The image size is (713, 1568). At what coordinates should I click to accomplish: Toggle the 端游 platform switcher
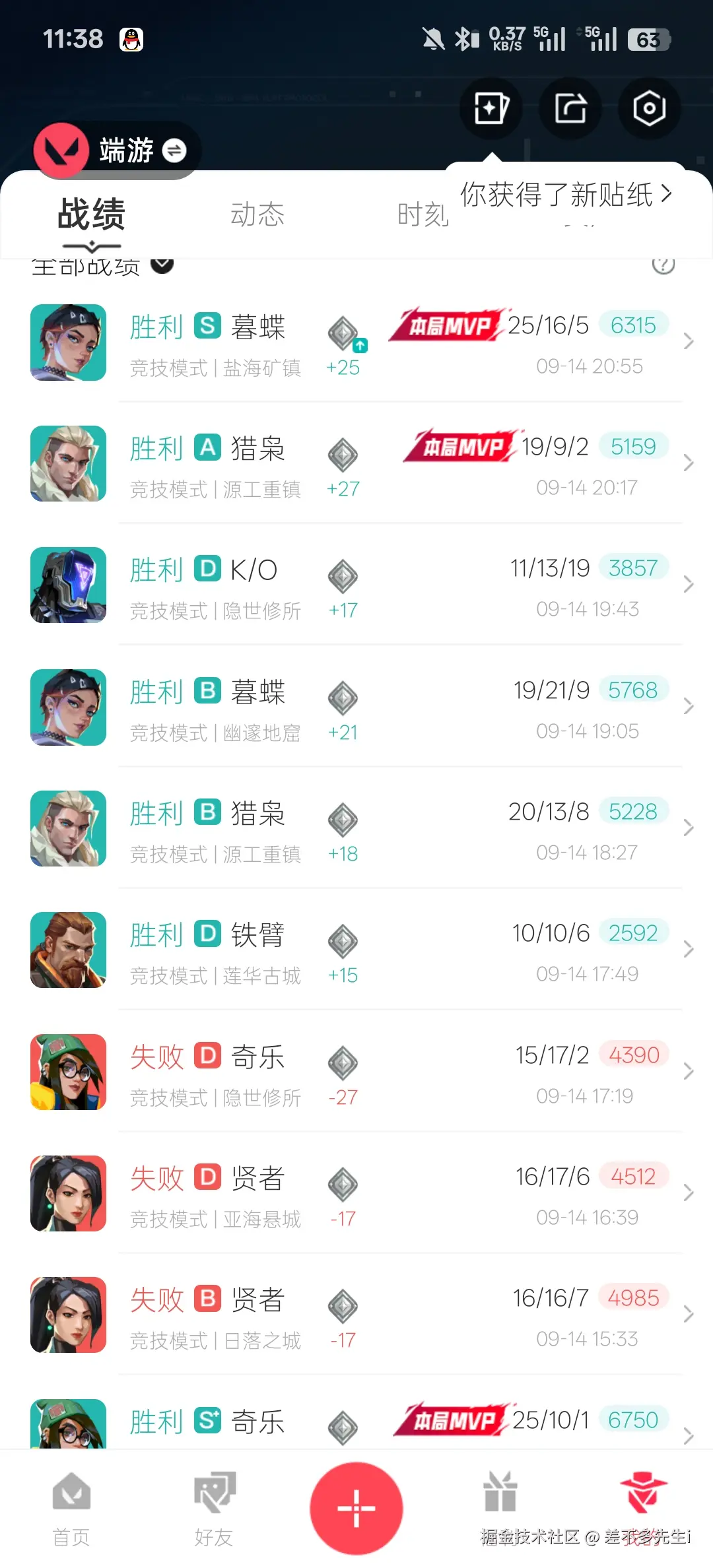click(x=173, y=150)
